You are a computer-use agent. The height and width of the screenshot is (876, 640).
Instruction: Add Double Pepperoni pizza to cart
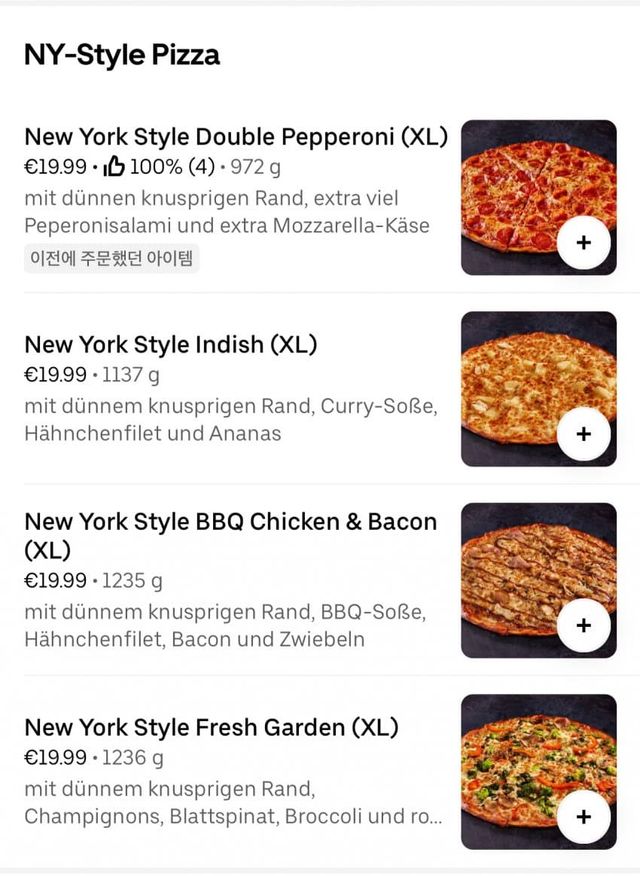584,242
